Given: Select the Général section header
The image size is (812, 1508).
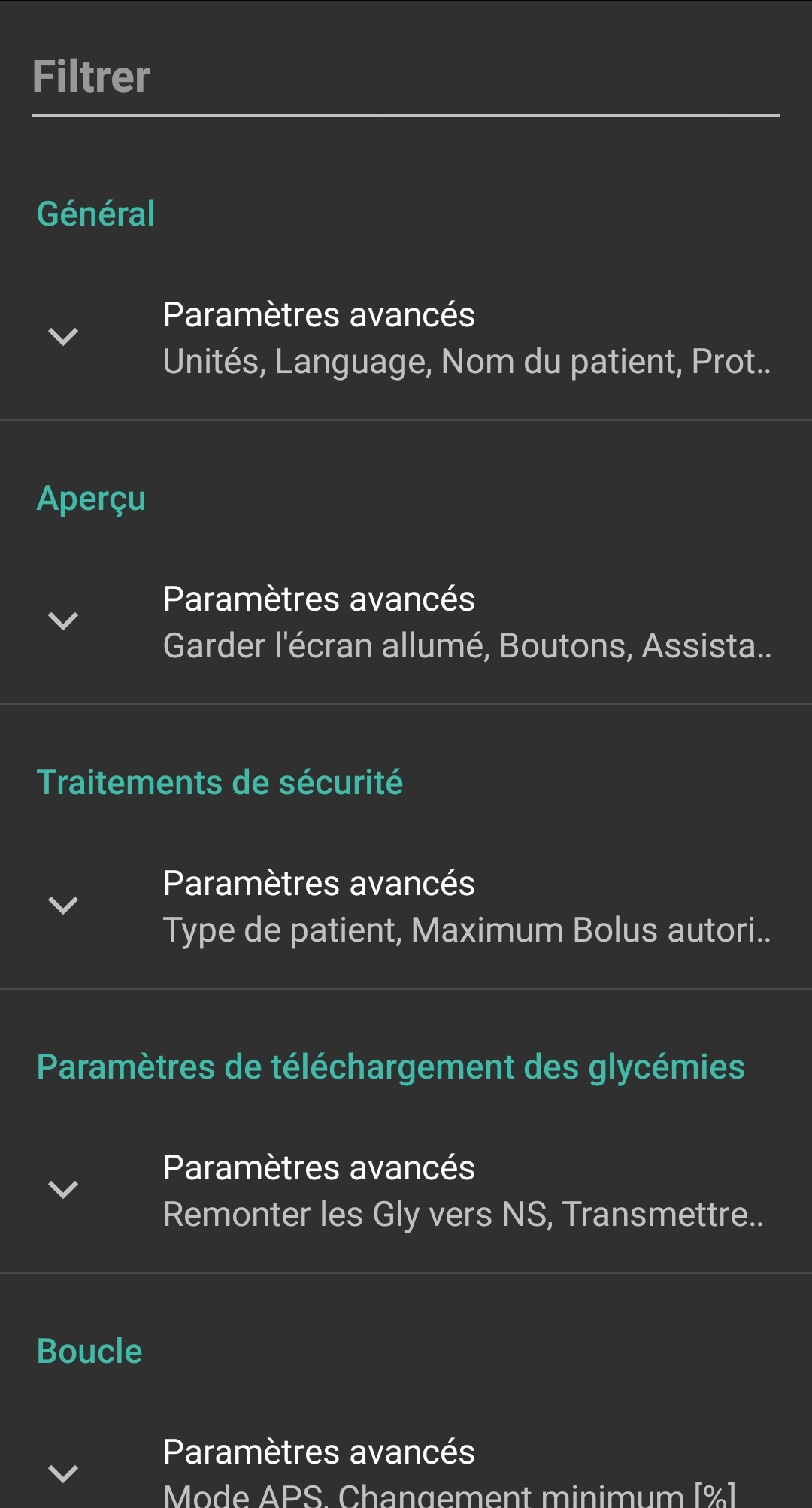Looking at the screenshot, I should pyautogui.click(x=95, y=214).
